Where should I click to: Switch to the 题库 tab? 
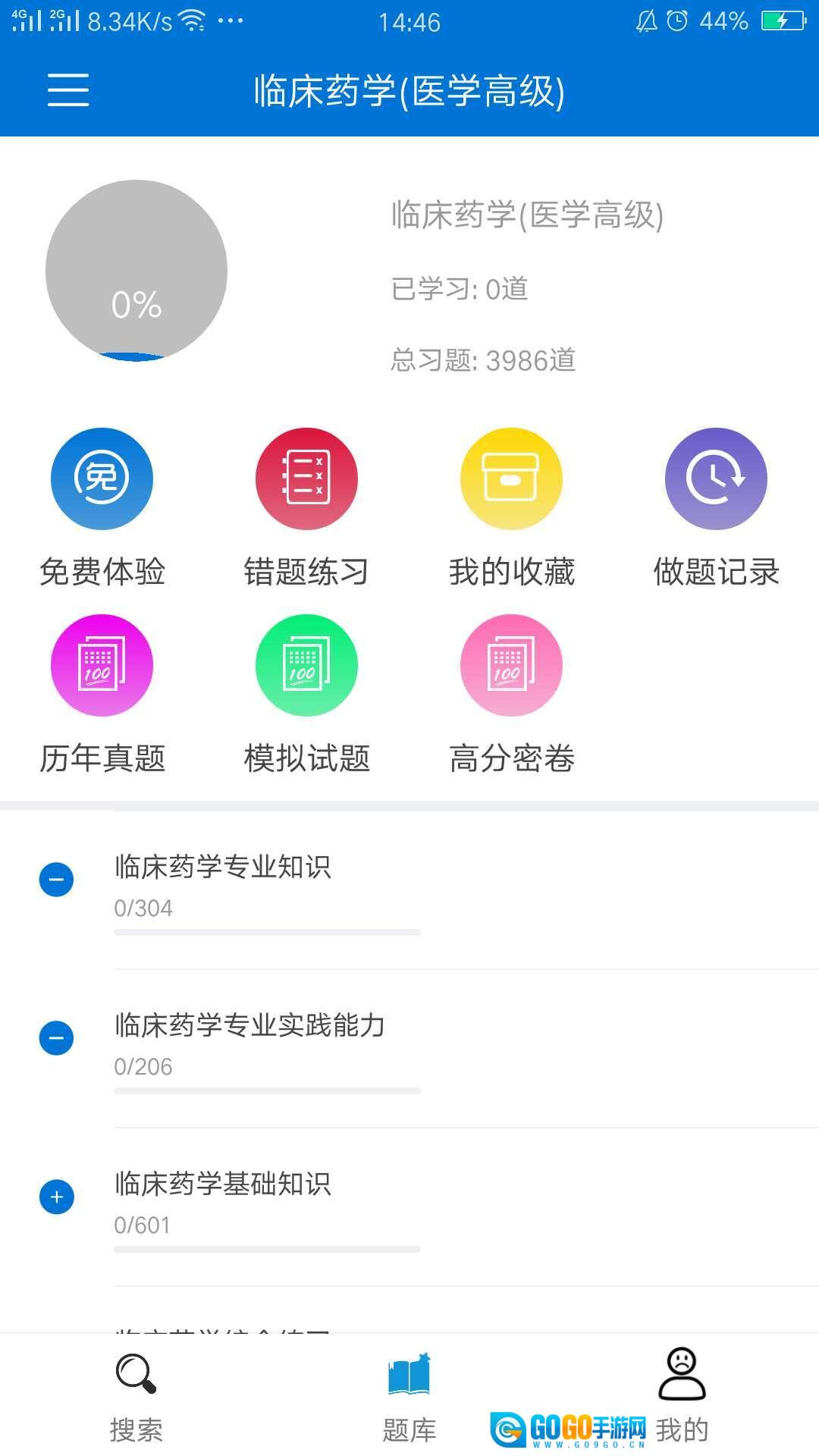click(x=409, y=1395)
